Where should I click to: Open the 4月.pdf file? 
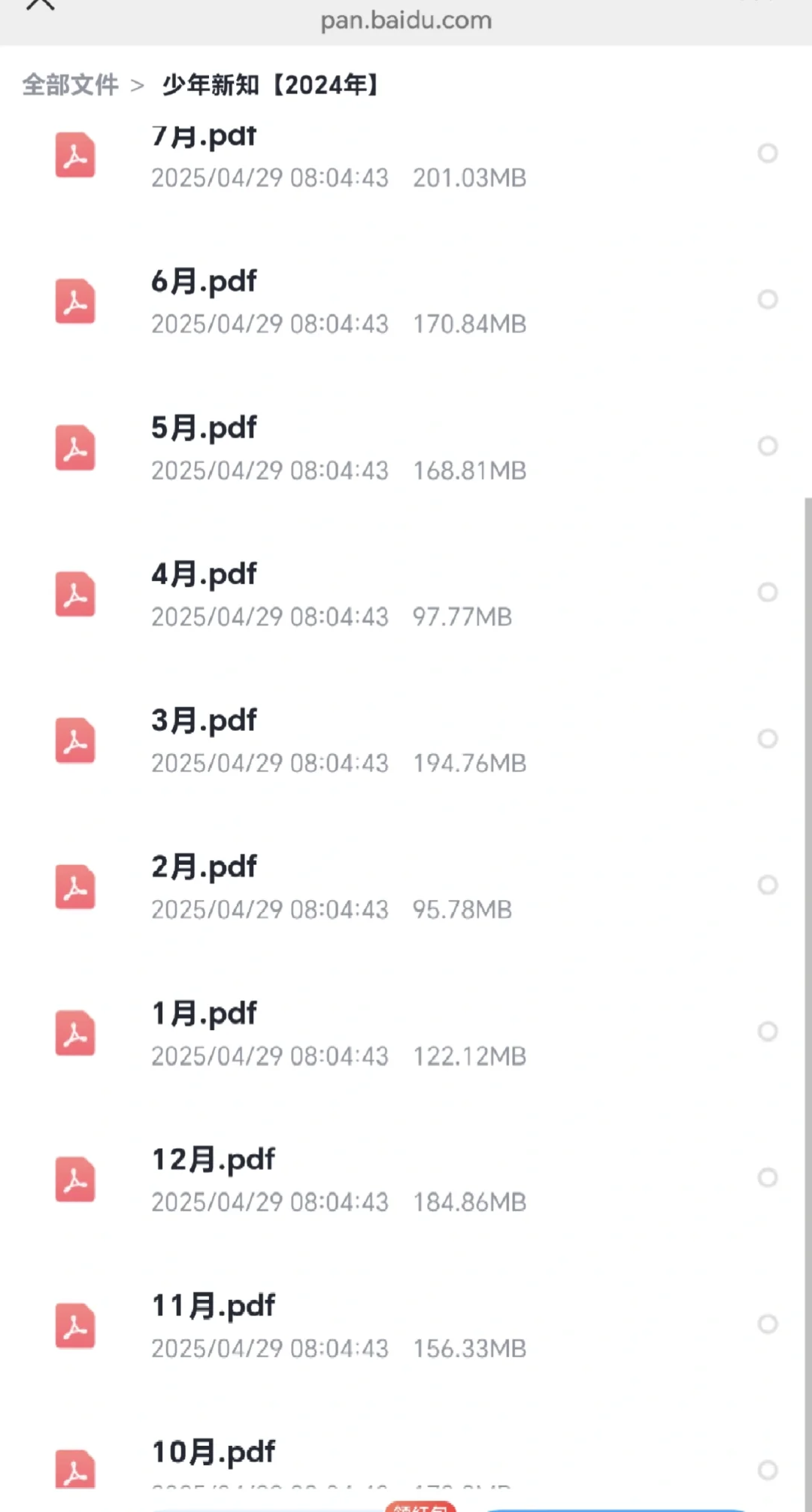pyautogui.click(x=204, y=575)
